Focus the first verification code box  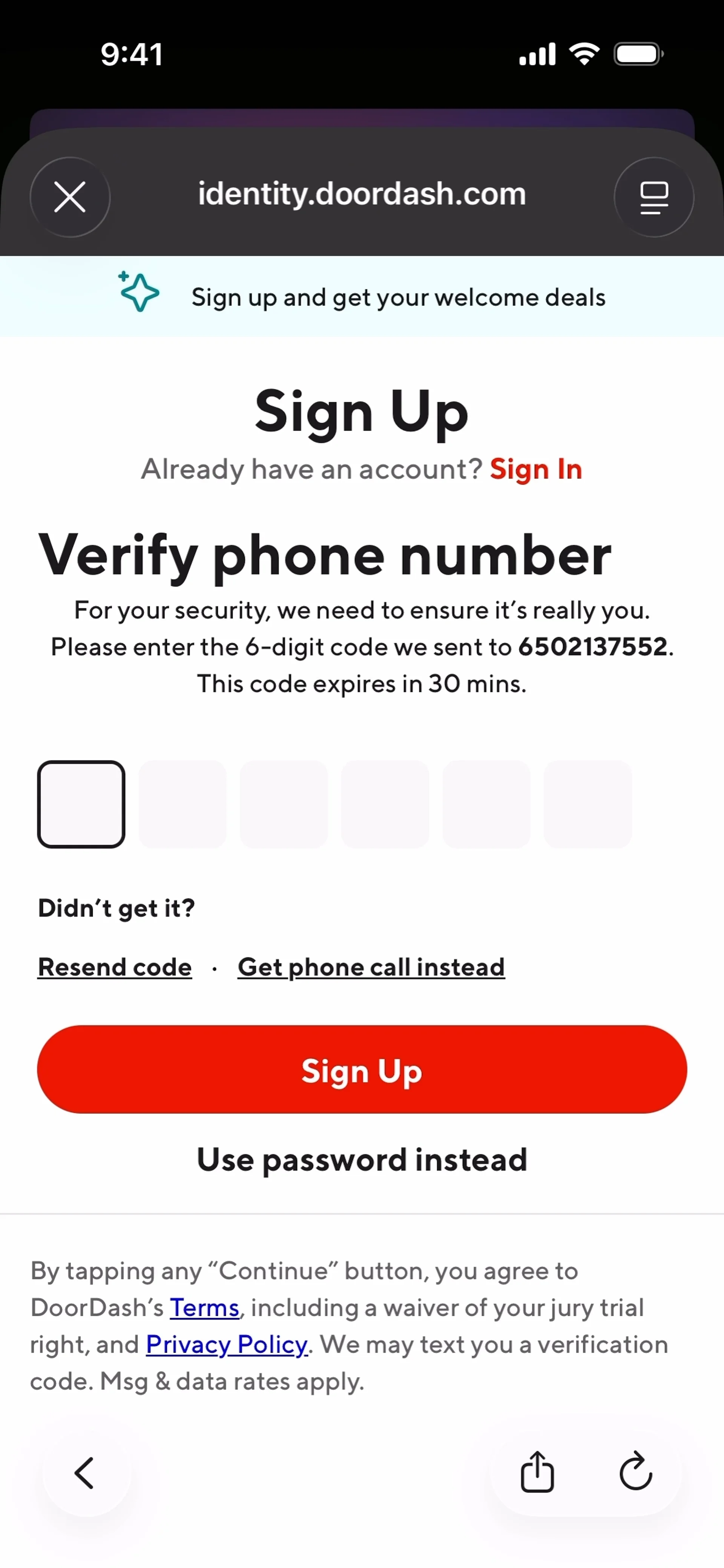(81, 803)
